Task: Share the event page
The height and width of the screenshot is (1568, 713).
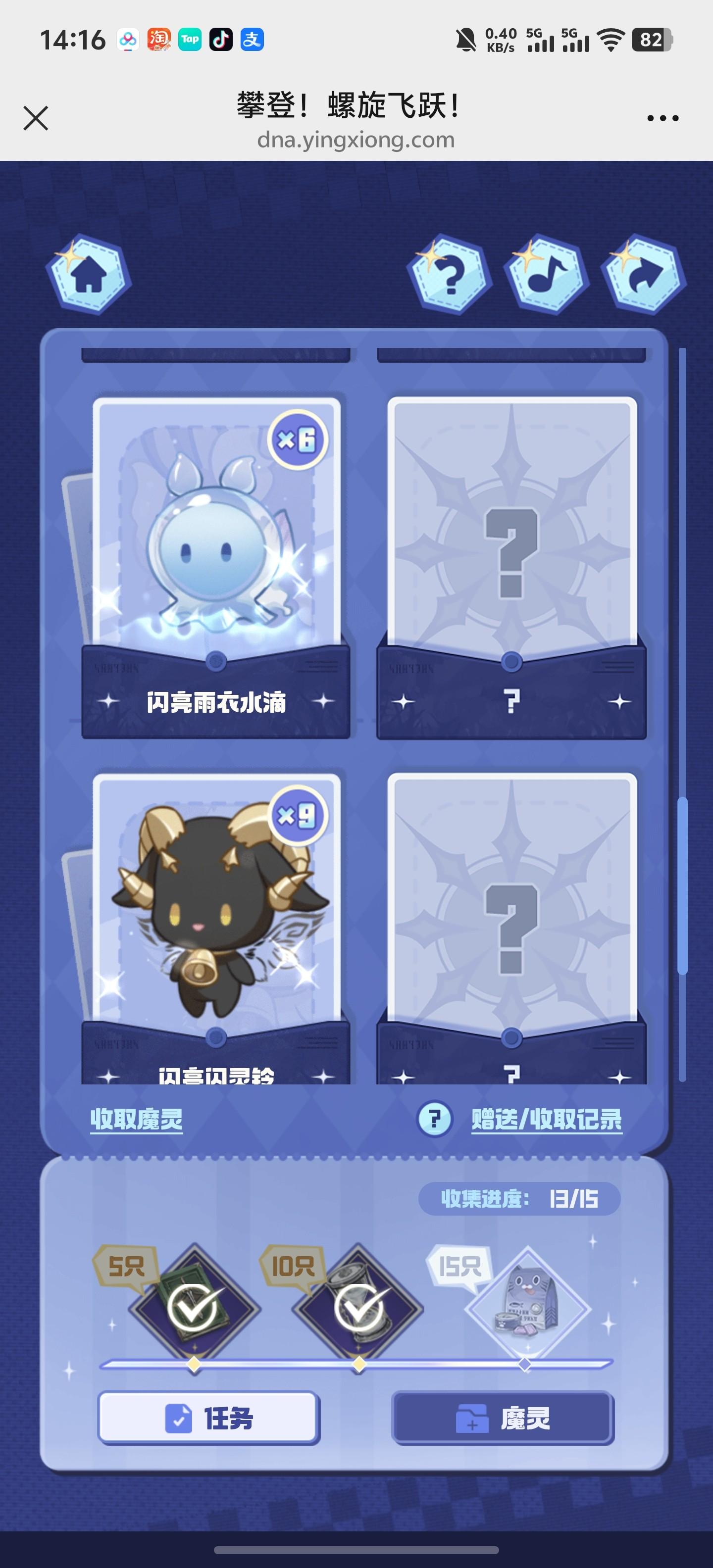Action: [644, 275]
